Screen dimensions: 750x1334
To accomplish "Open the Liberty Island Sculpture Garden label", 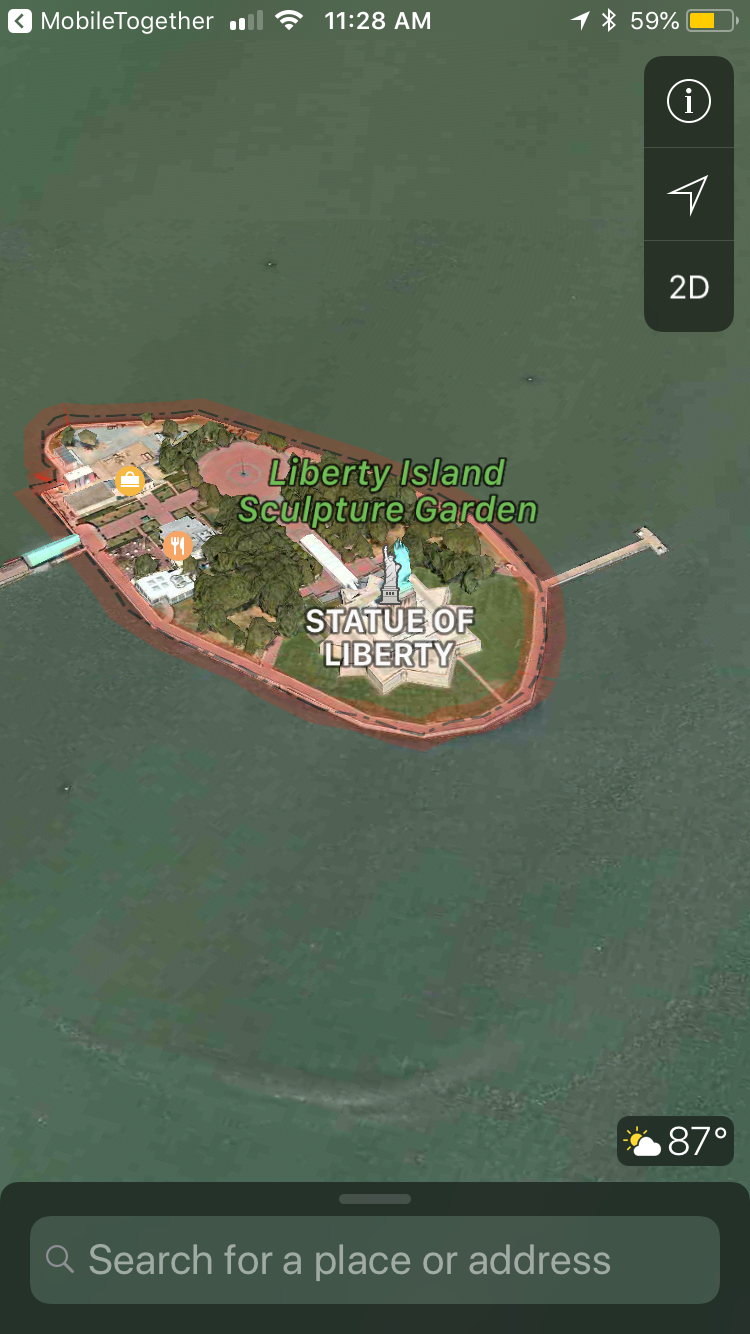I will (x=388, y=491).
